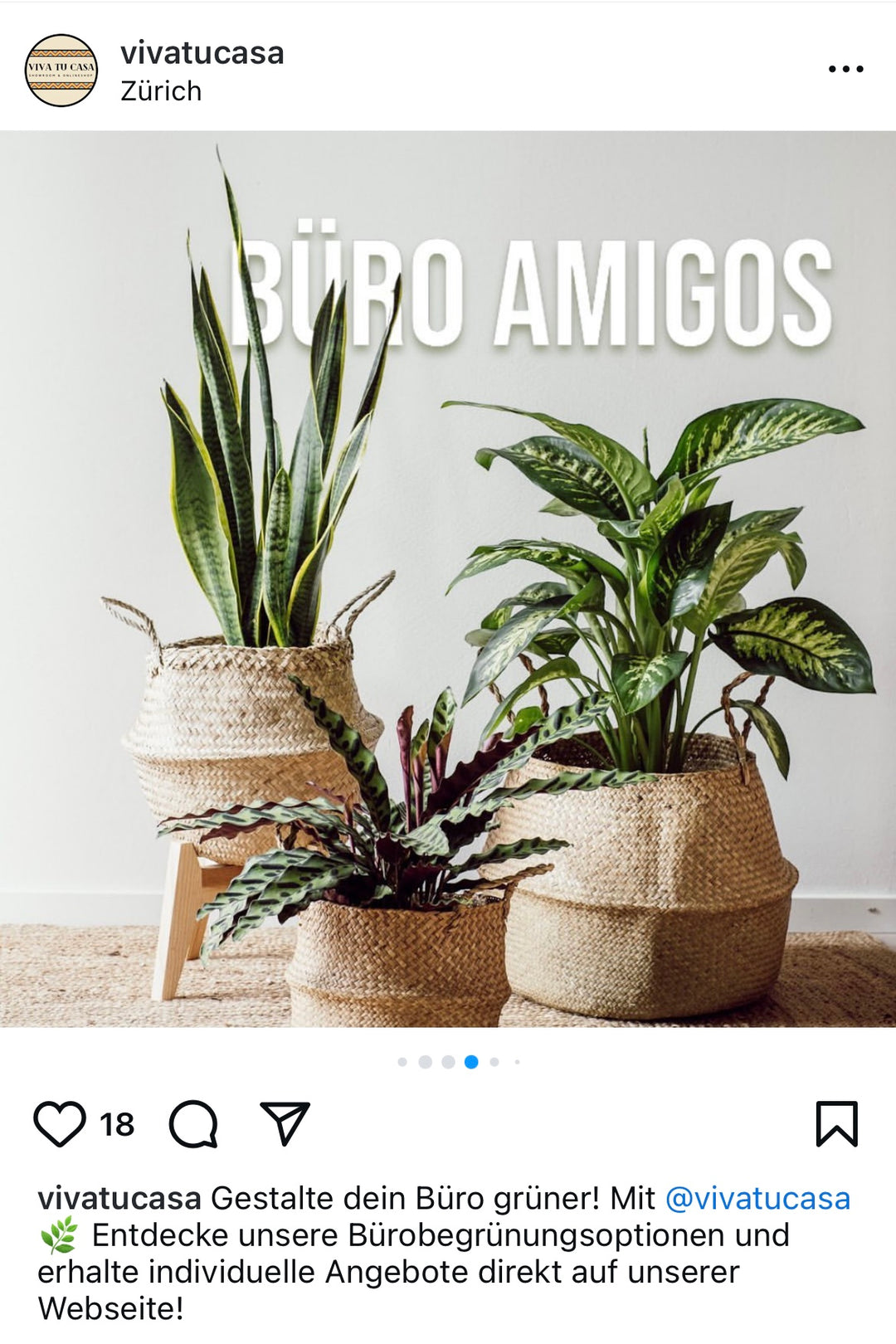
Task: Open the post's three-dot options menu
Action: 845,69
